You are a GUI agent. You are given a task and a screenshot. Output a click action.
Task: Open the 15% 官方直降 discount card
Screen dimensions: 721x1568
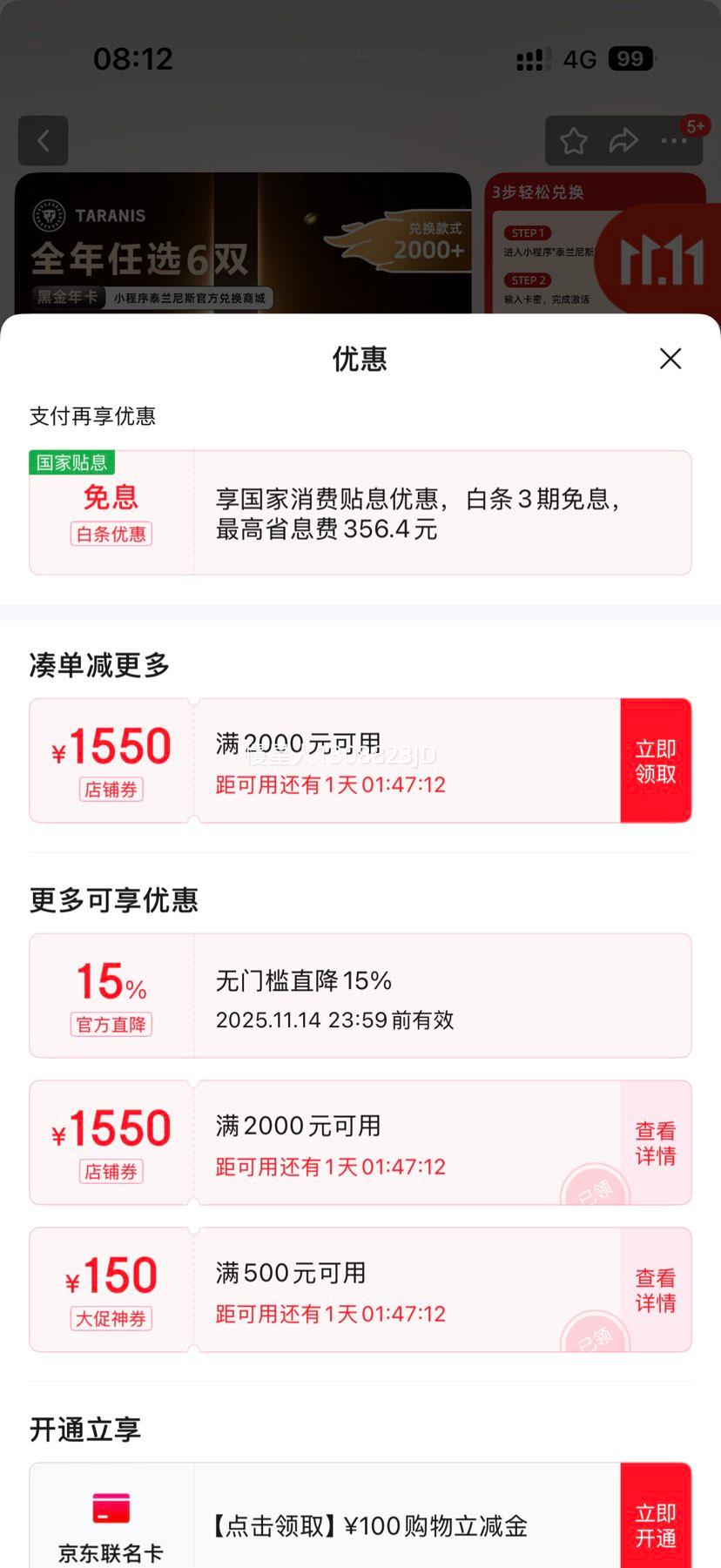pos(360,996)
